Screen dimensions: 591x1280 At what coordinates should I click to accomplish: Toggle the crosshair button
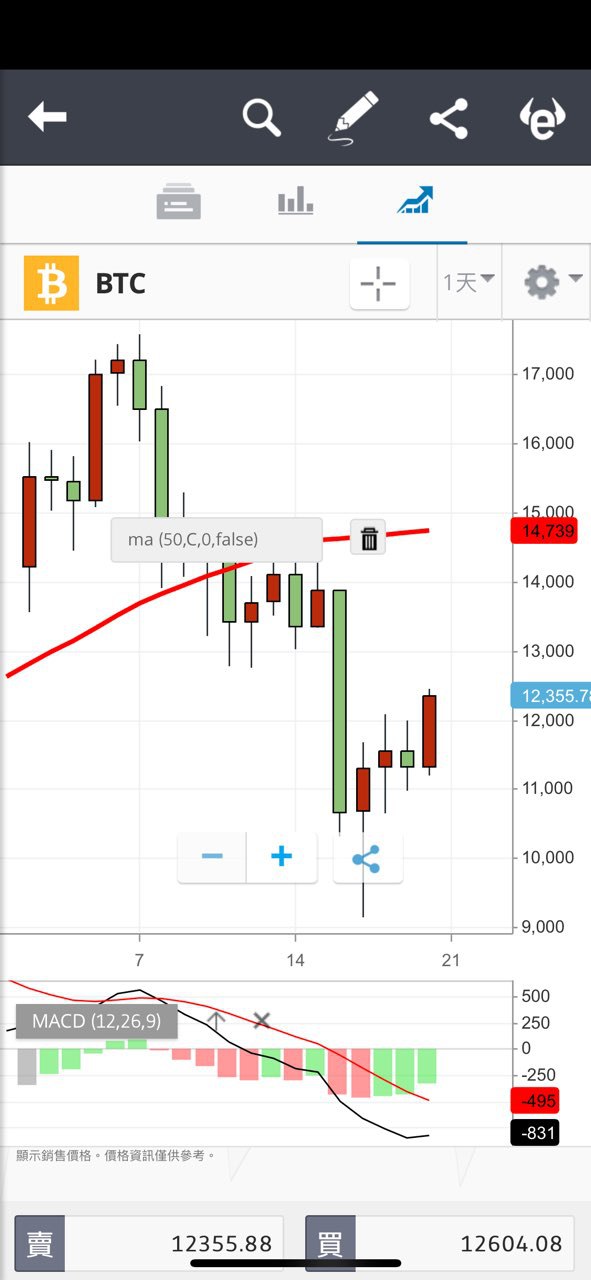point(379,283)
